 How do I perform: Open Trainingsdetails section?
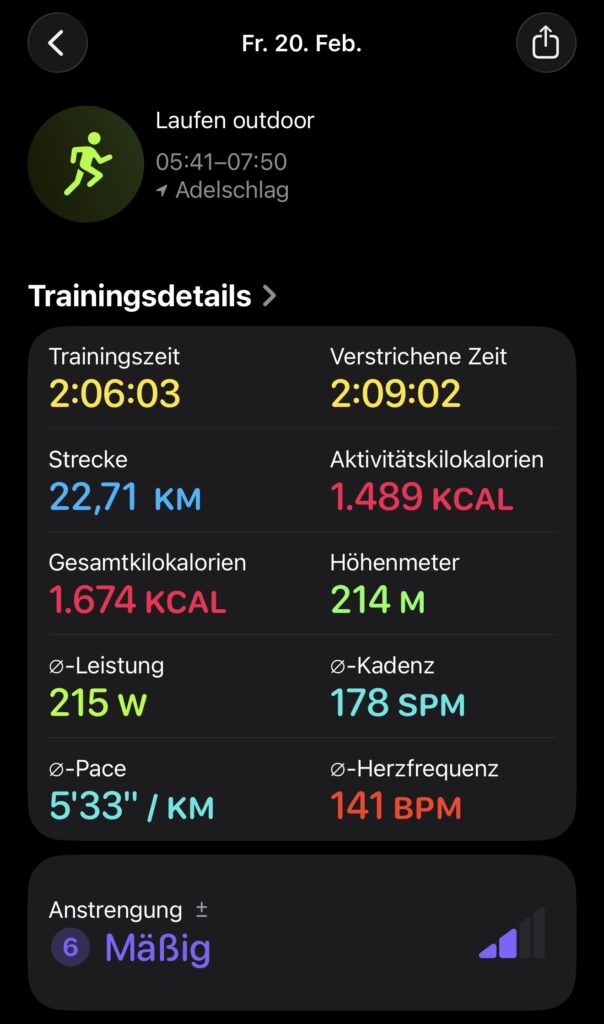(152, 296)
